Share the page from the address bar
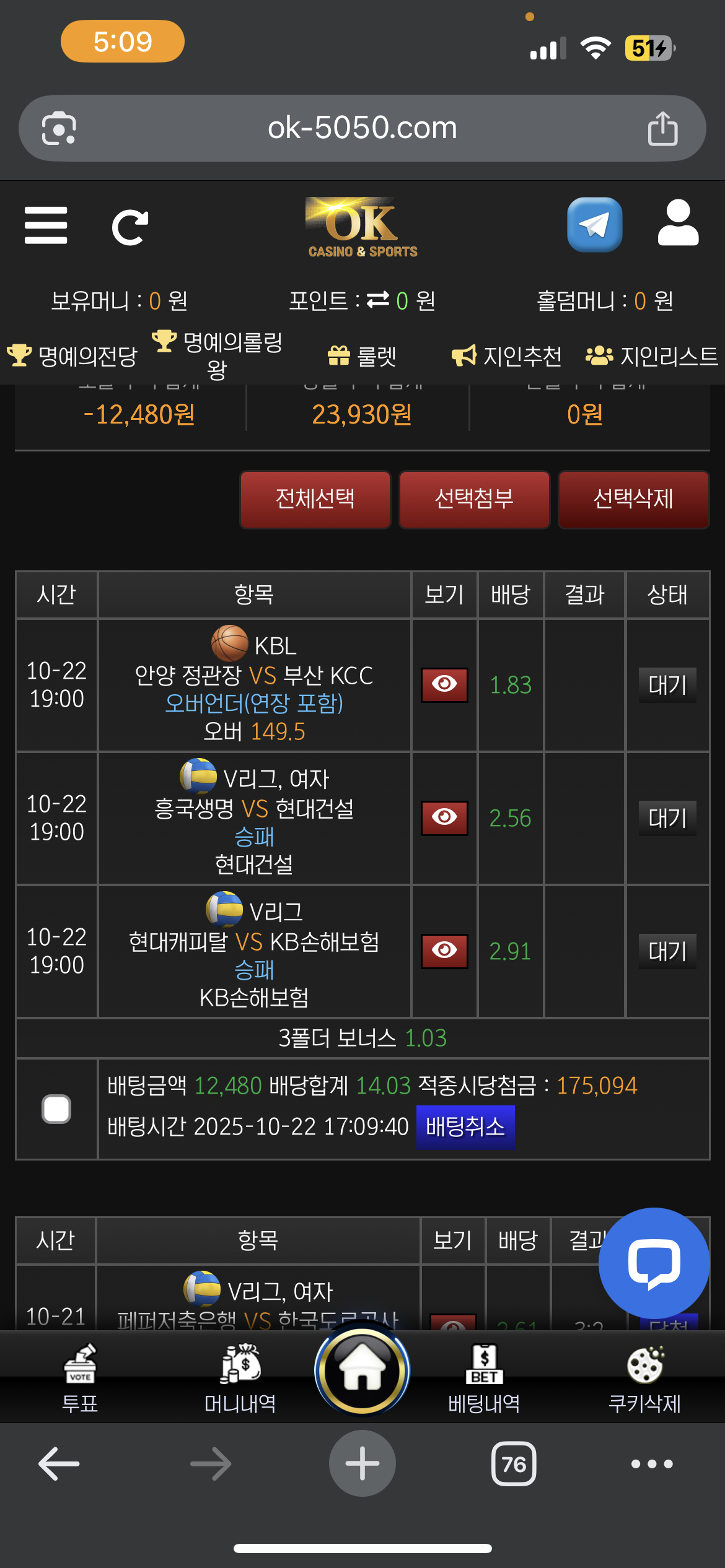Viewport: 725px width, 1568px height. click(662, 128)
